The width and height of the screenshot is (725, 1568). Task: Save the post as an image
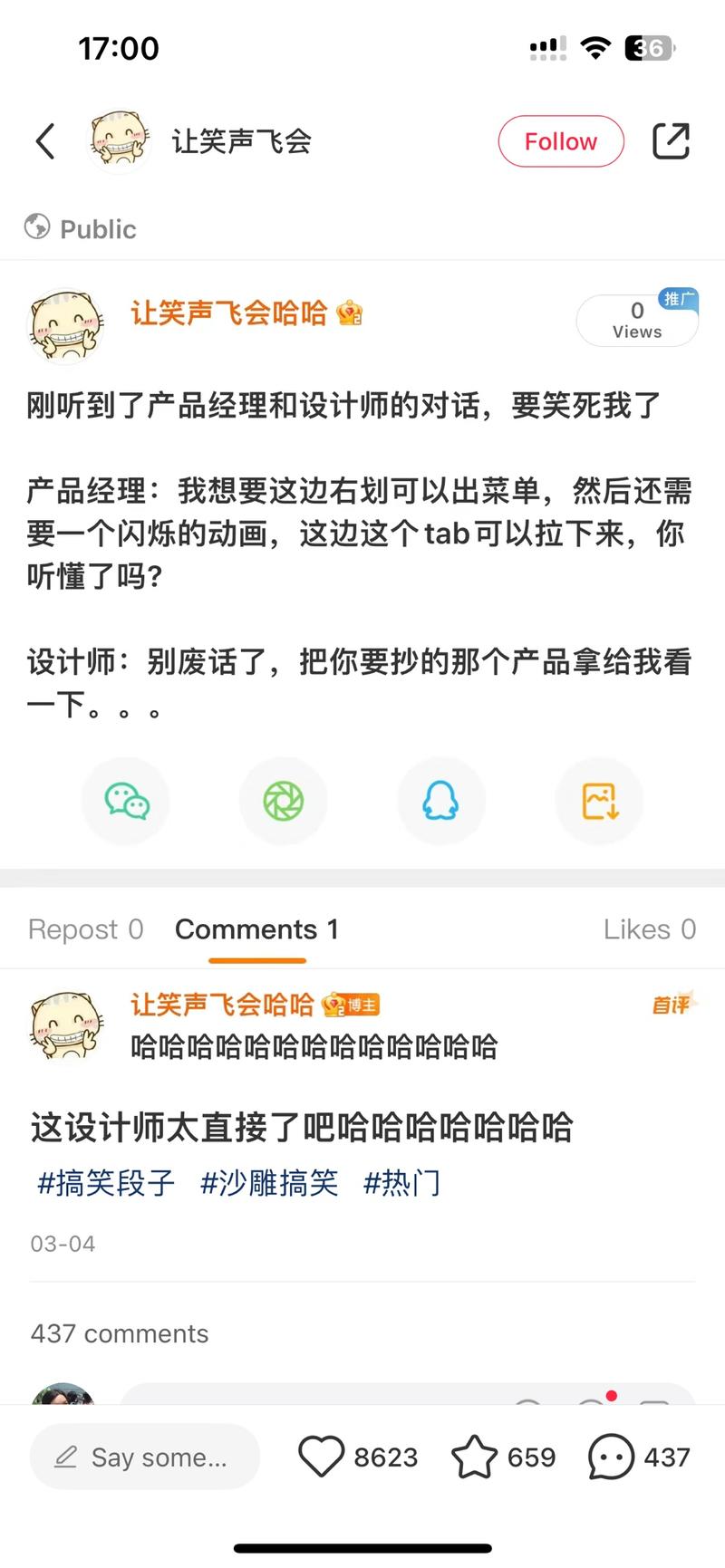tap(599, 801)
